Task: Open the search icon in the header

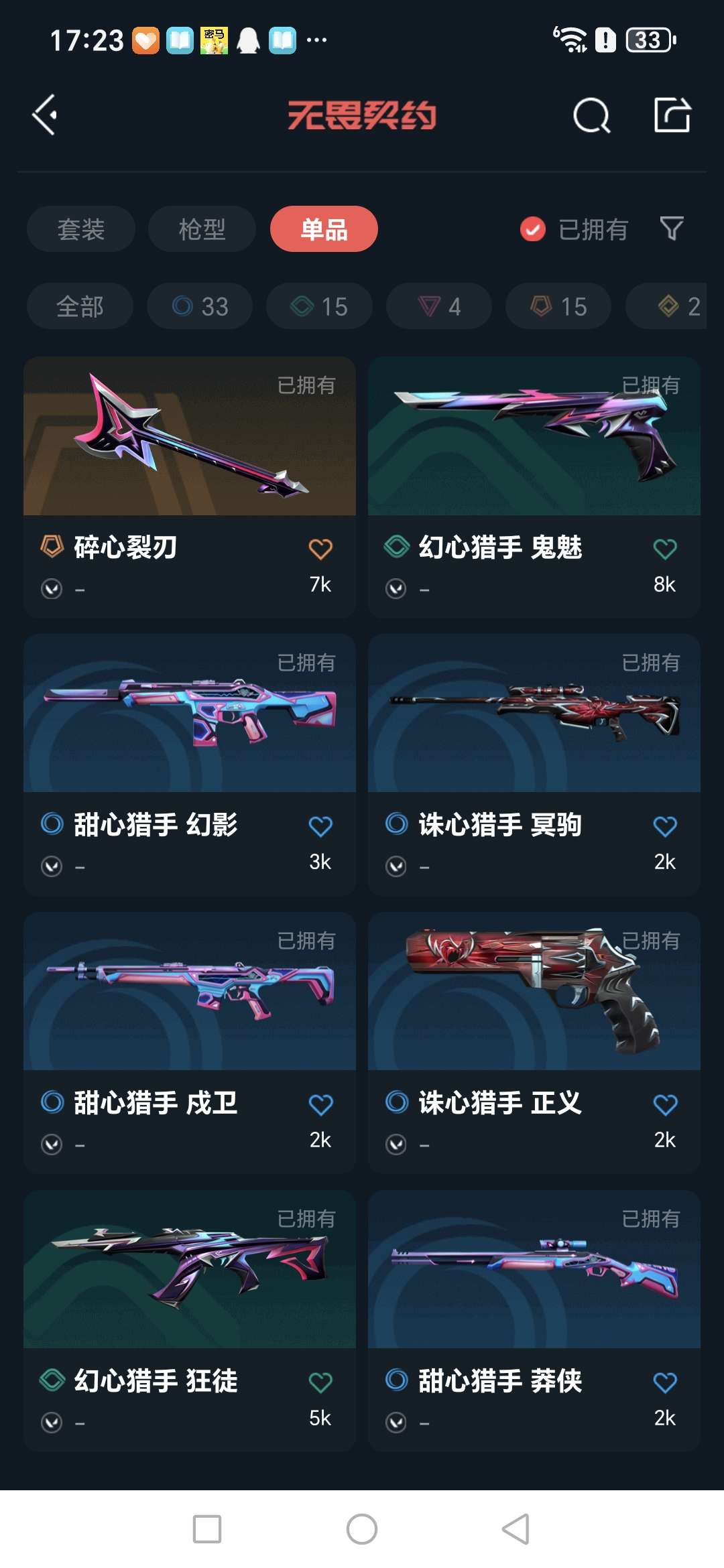Action: [591, 116]
